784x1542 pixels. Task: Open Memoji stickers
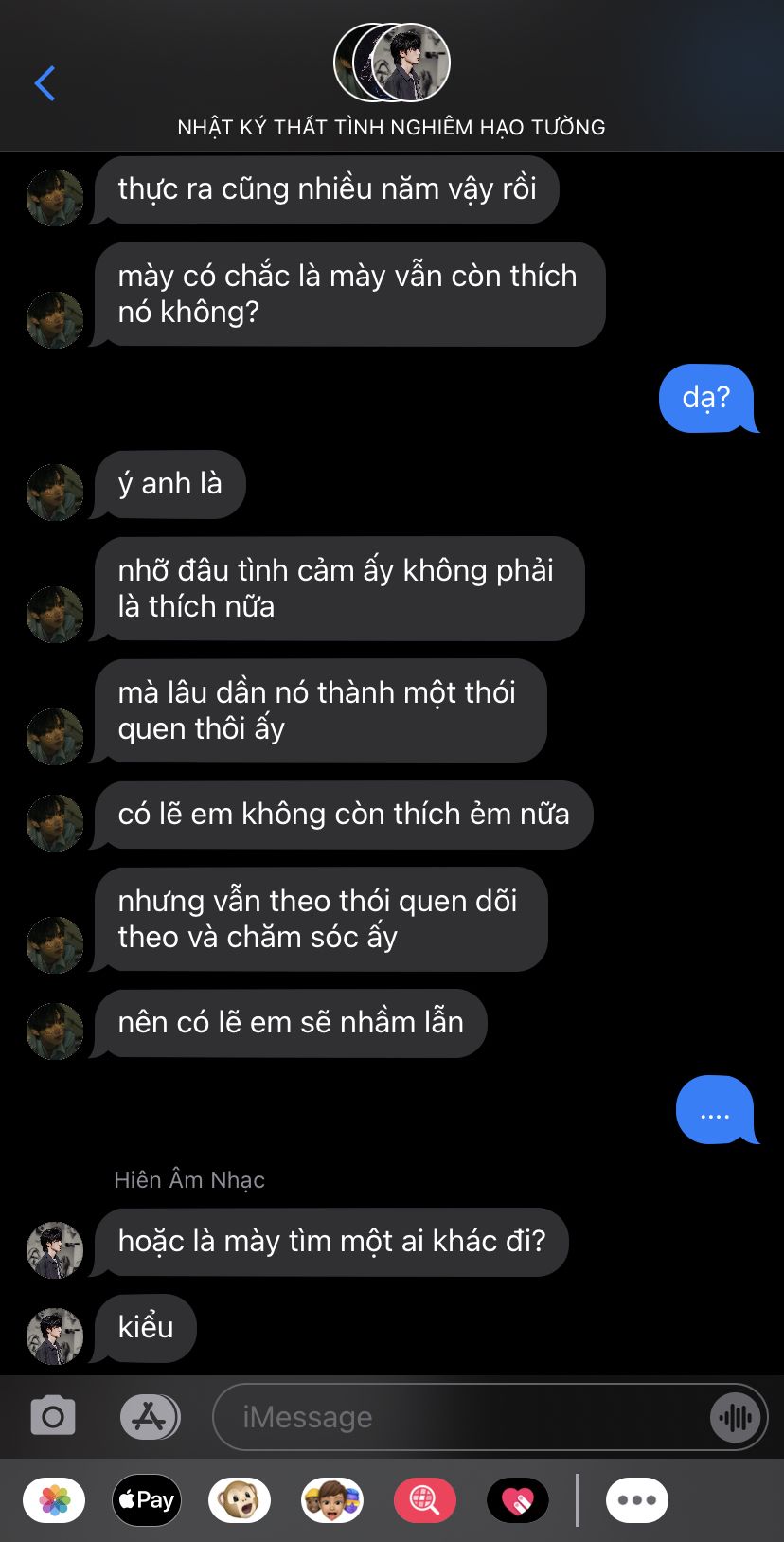pyautogui.click(x=332, y=1500)
